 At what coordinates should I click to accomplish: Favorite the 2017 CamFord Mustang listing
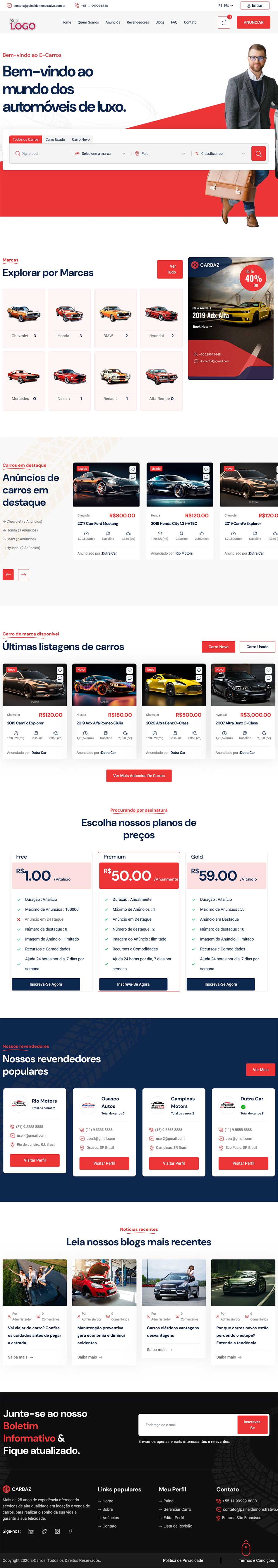click(133, 469)
